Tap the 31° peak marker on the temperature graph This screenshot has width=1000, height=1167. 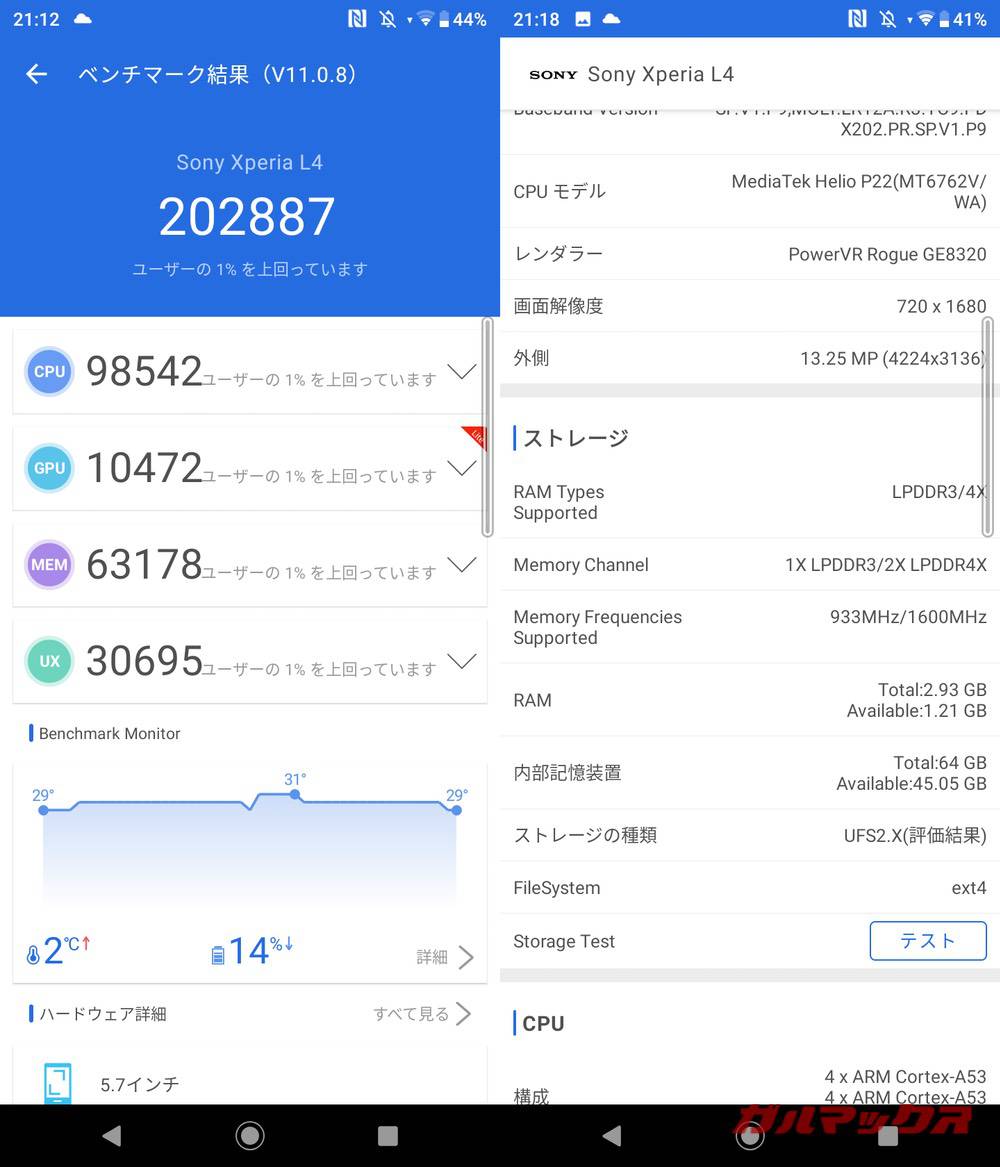[x=295, y=795]
